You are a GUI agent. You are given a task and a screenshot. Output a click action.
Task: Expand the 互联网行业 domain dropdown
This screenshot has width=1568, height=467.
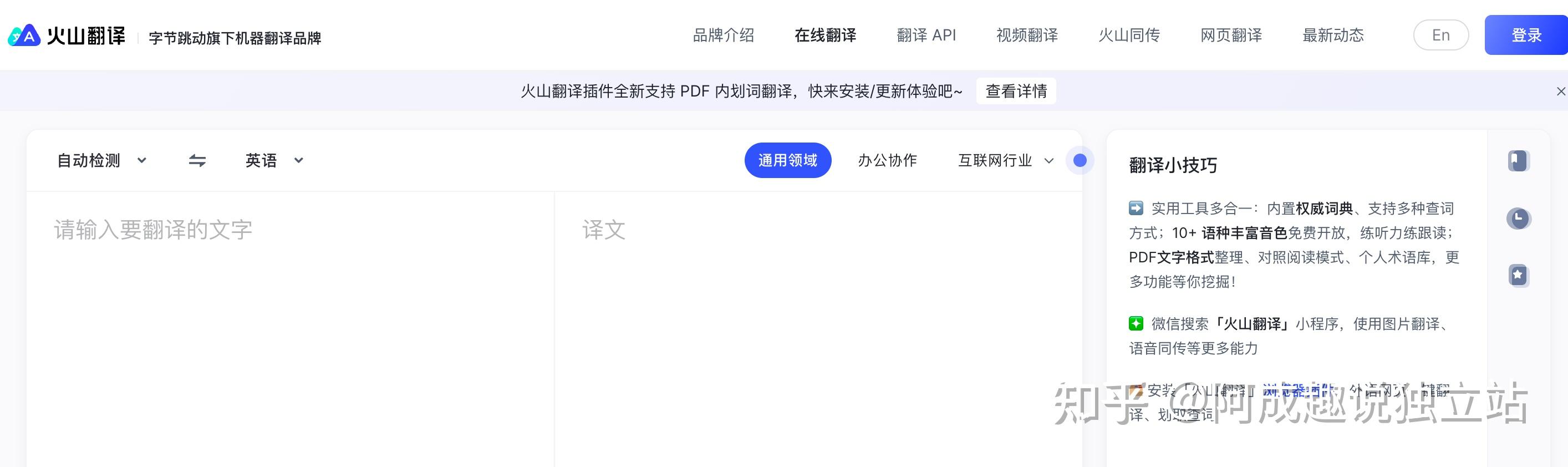[1005, 161]
